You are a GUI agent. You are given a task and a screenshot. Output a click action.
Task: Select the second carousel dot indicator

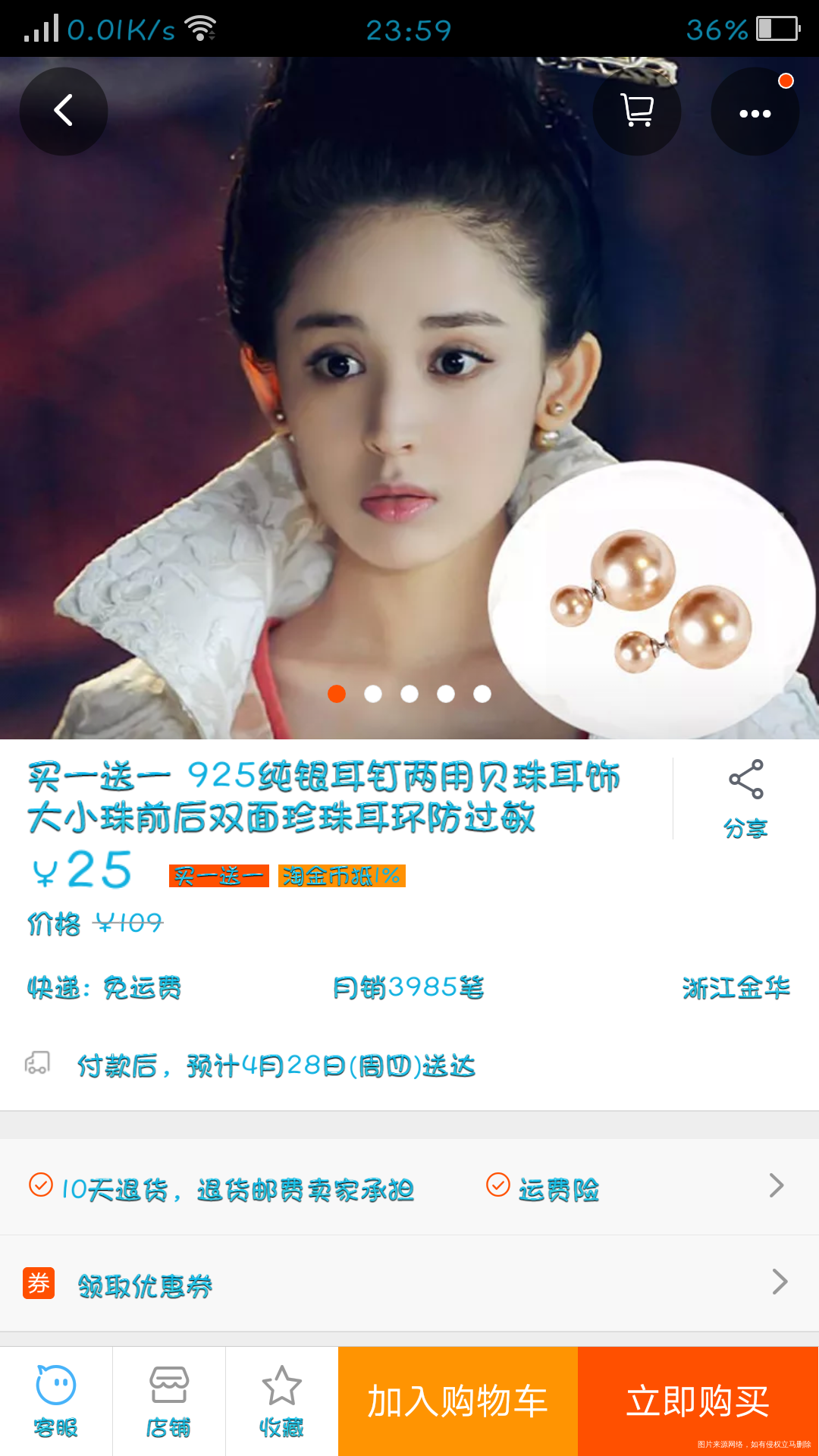[373, 693]
